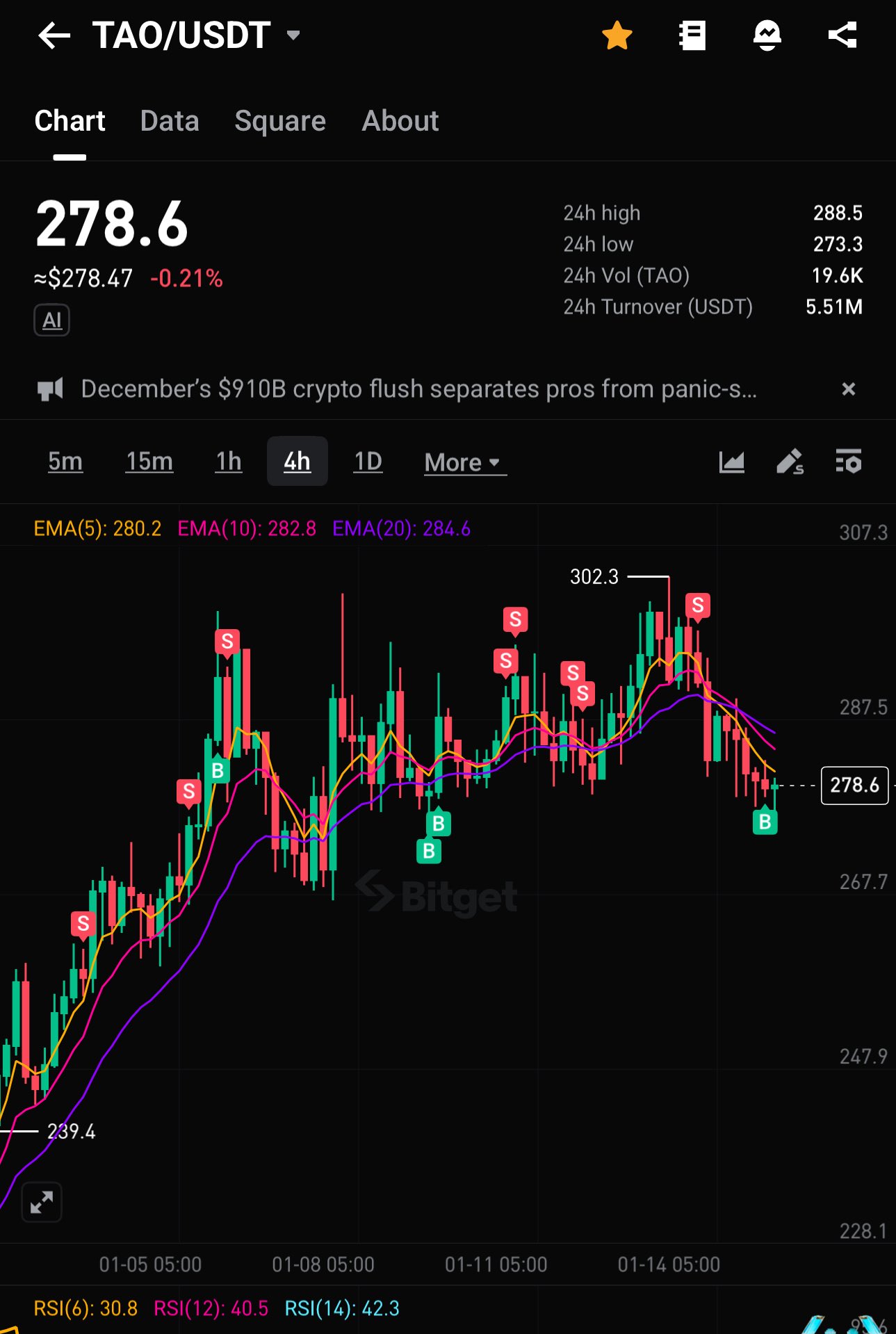Open the price alert bell

(x=767, y=35)
